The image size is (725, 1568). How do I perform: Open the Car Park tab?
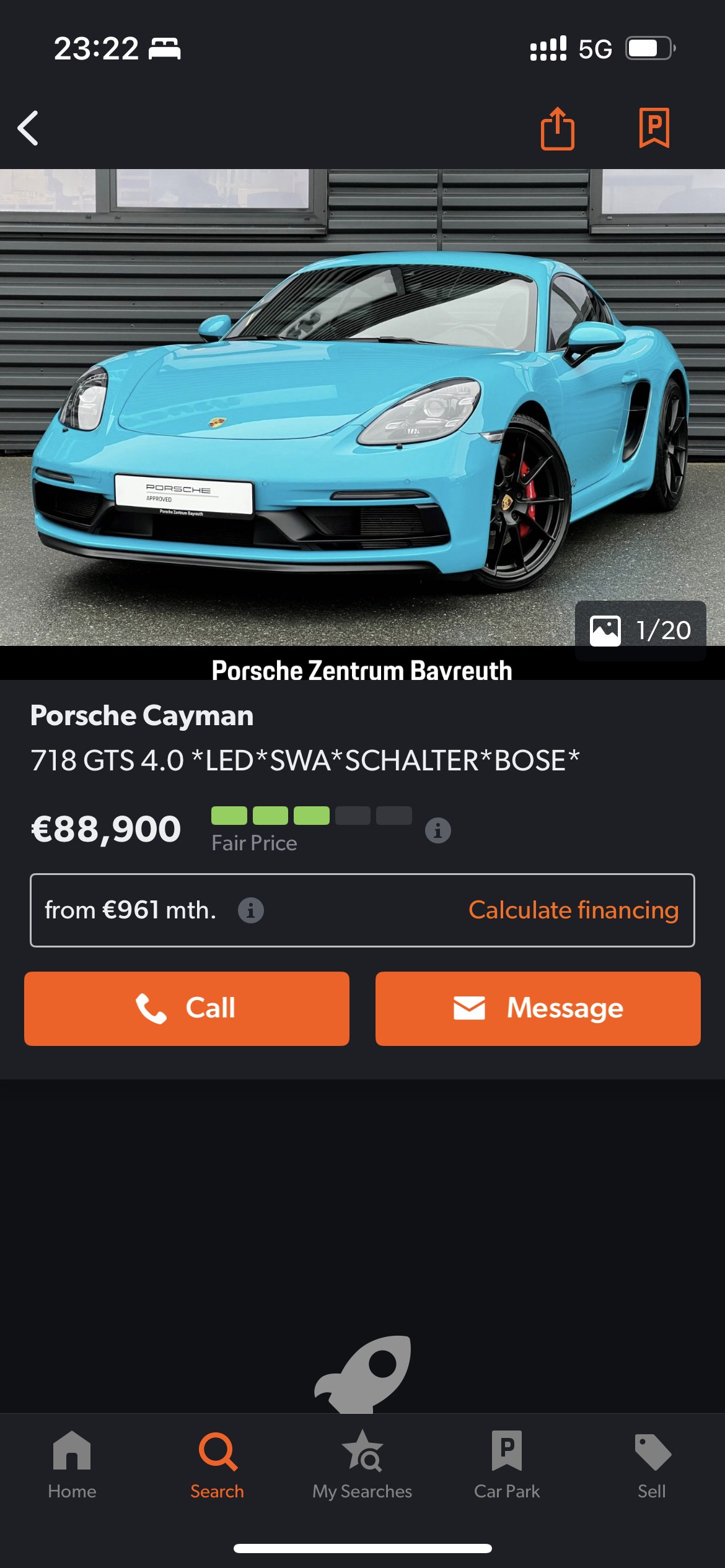click(x=507, y=1465)
